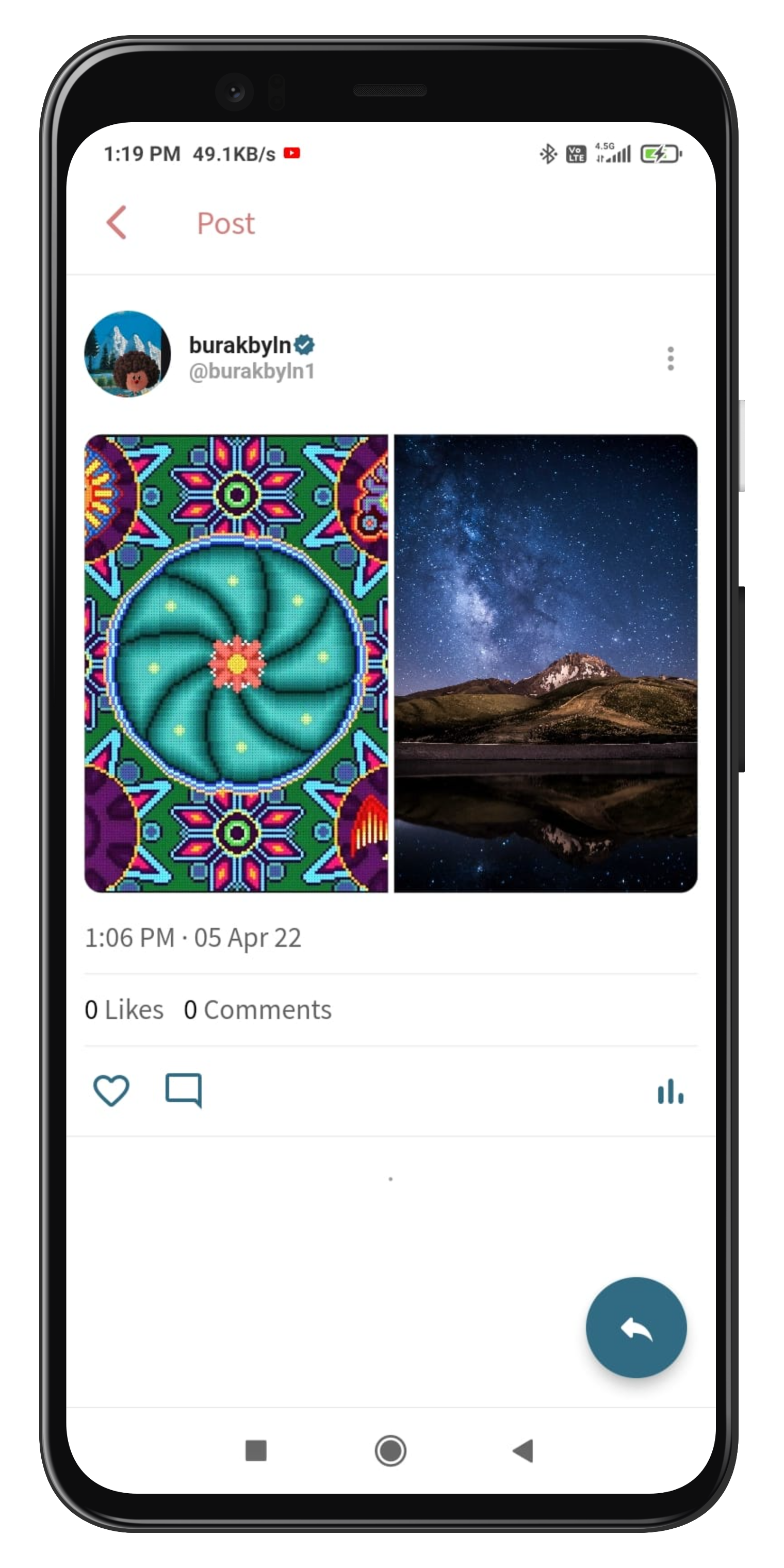This screenshot has height=1568, width=784.
Task: Open the colorful mandala image
Action: (x=236, y=663)
